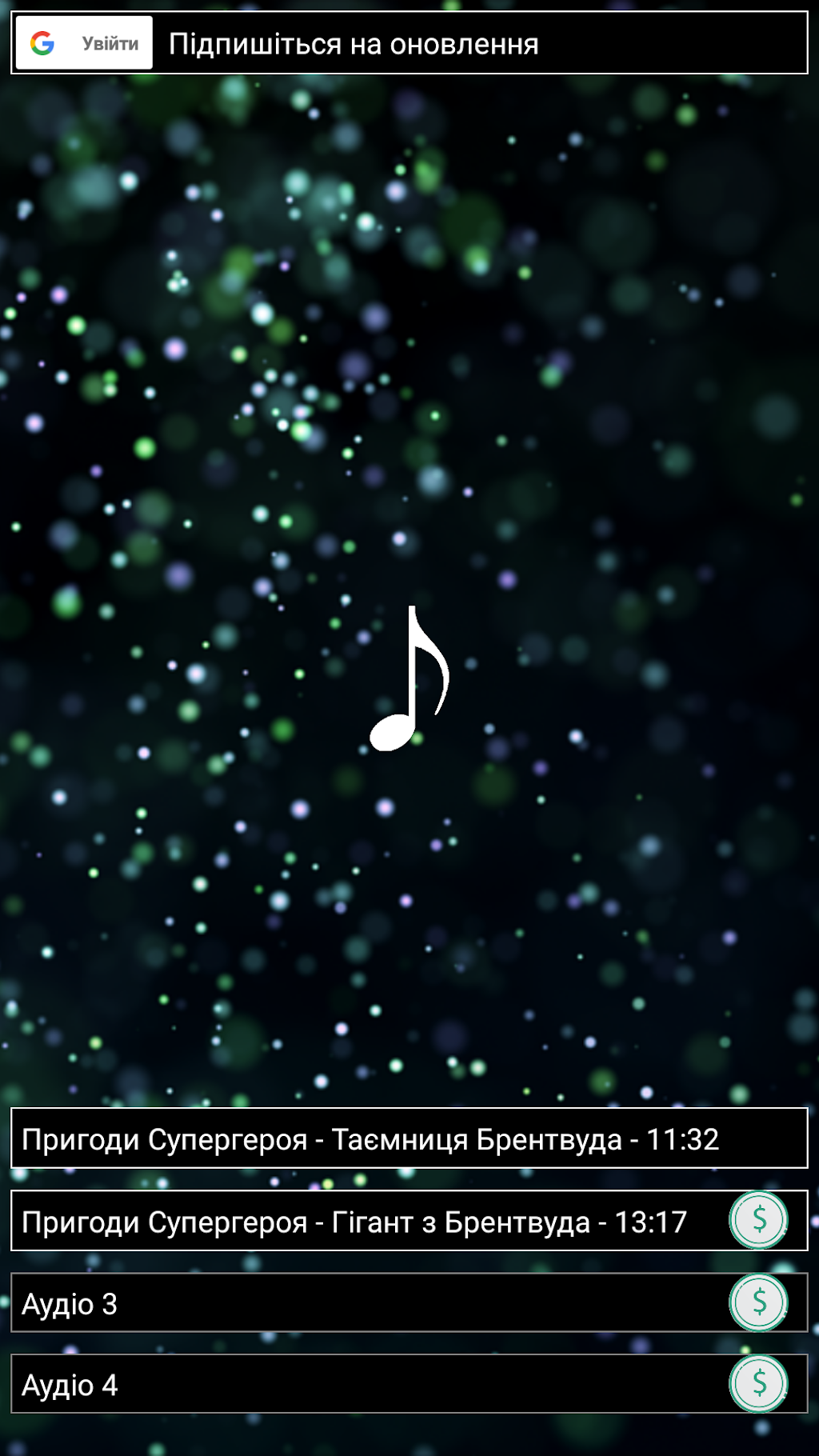Play the central music note
The height and width of the screenshot is (1456, 819).
[409, 681]
